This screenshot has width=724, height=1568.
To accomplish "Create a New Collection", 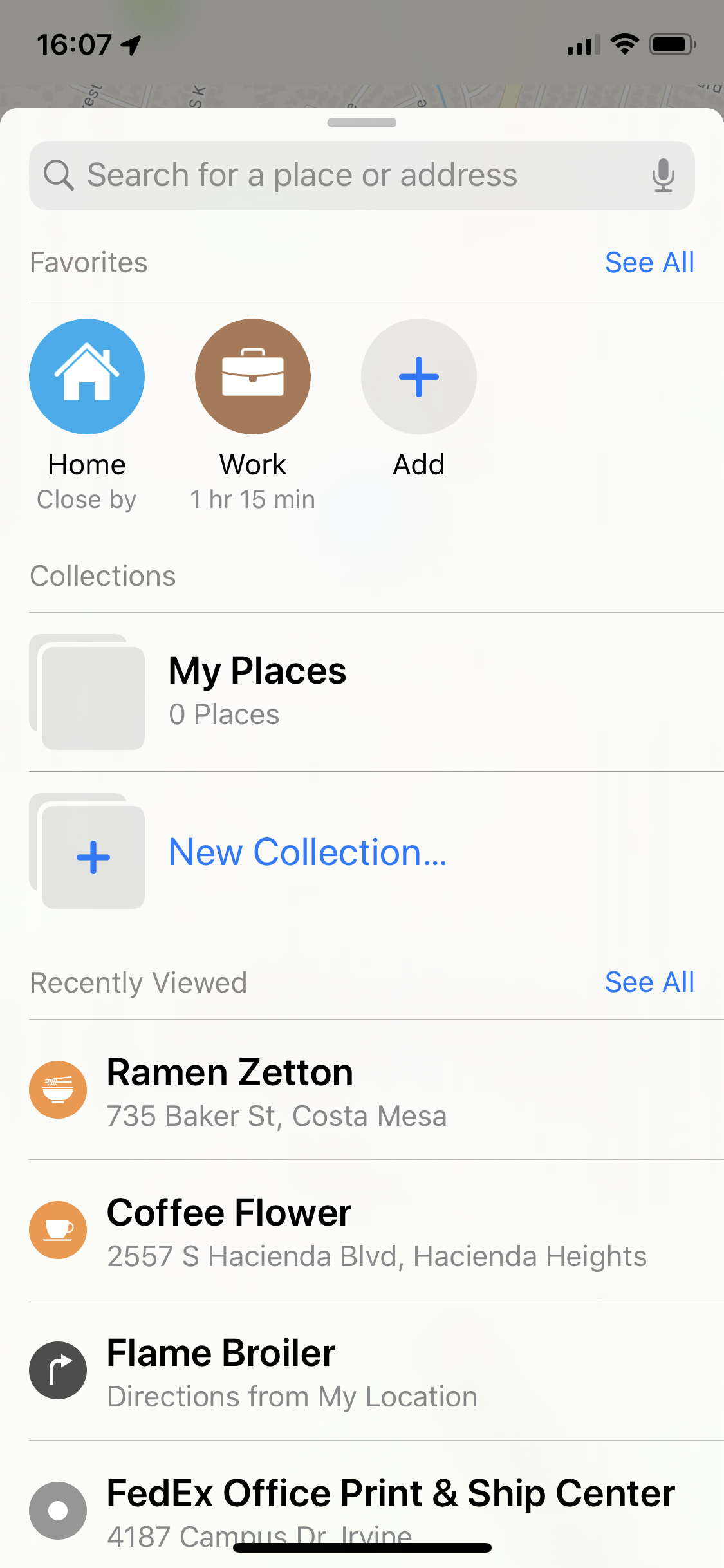I will (376, 851).
